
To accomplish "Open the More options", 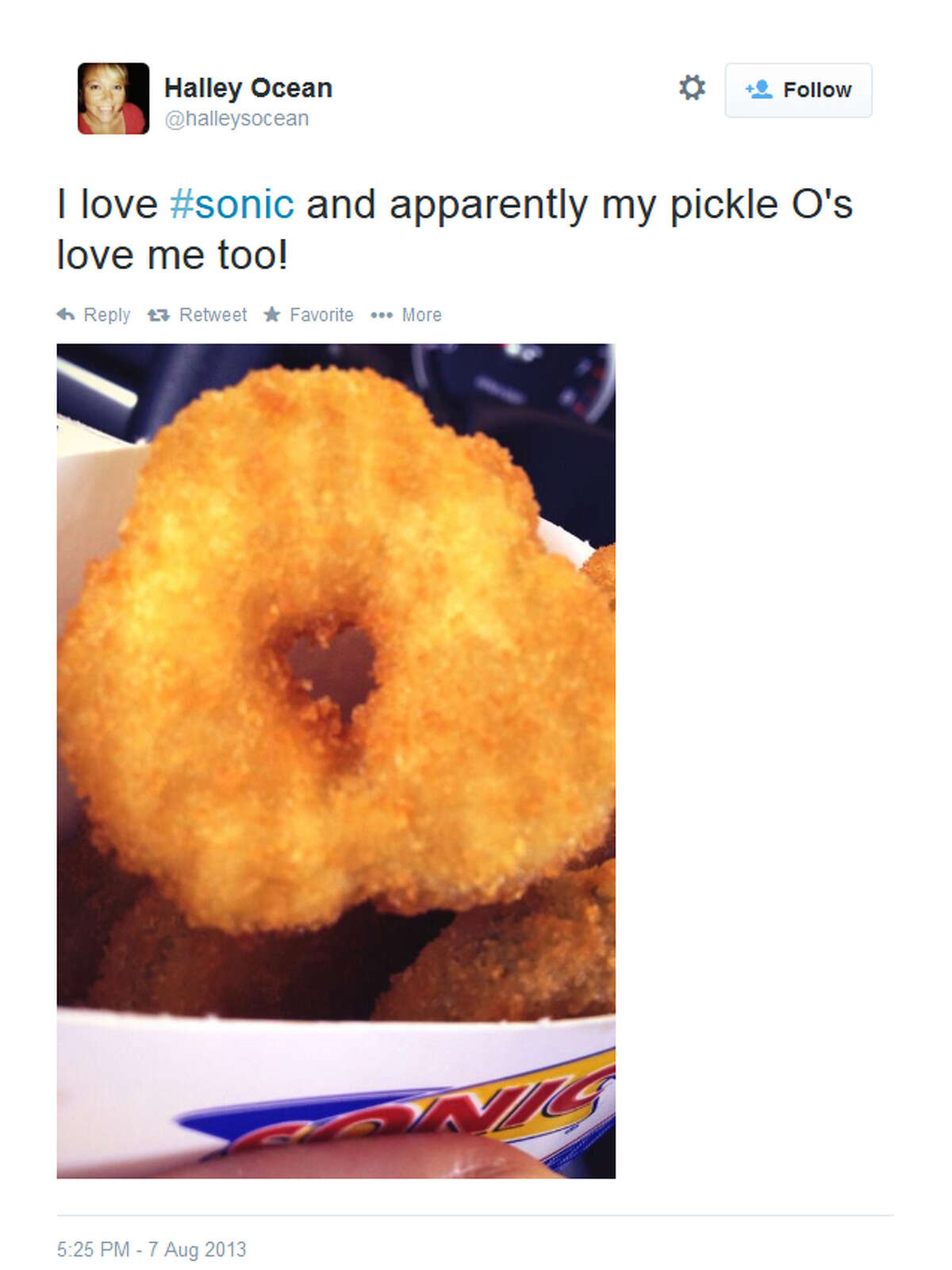I will [406, 315].
